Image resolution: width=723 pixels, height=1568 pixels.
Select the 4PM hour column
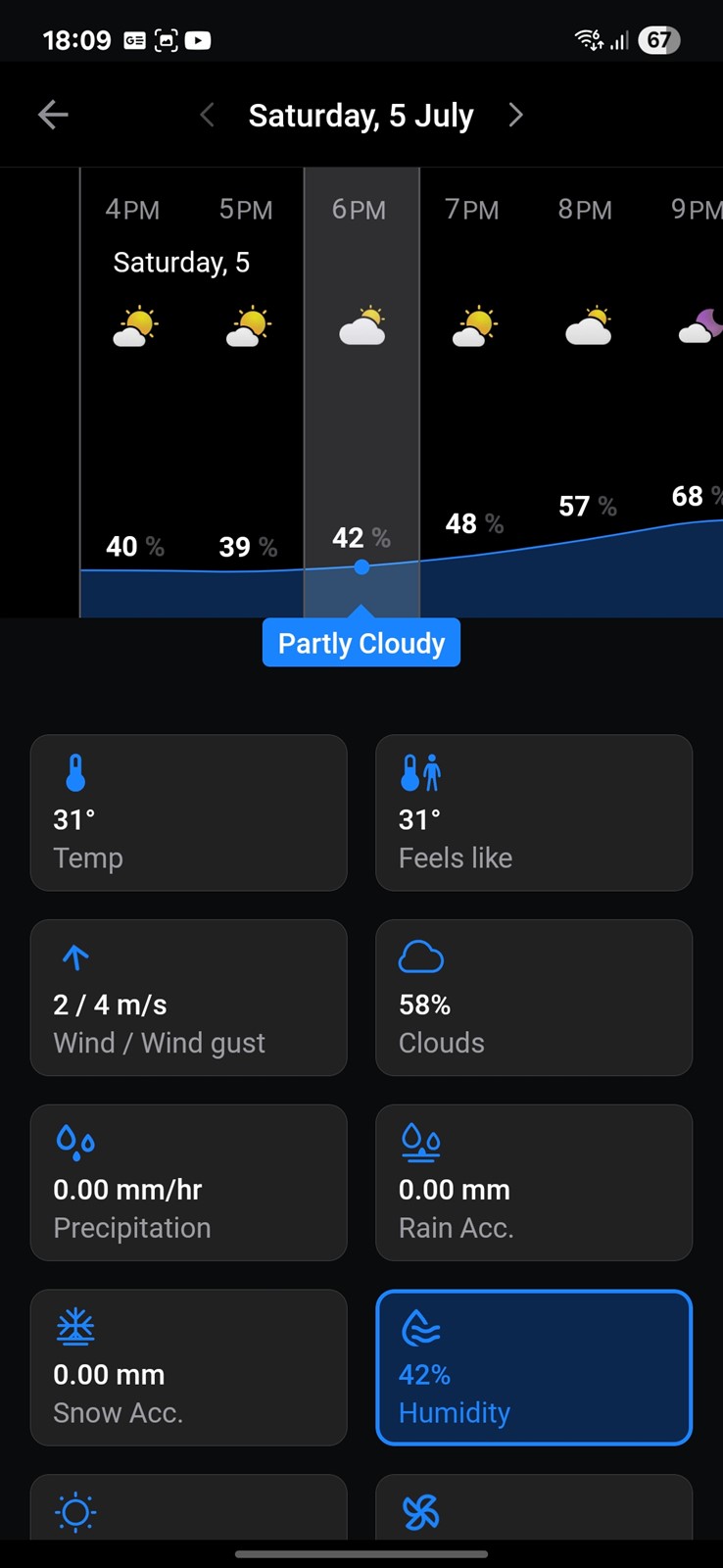click(135, 392)
